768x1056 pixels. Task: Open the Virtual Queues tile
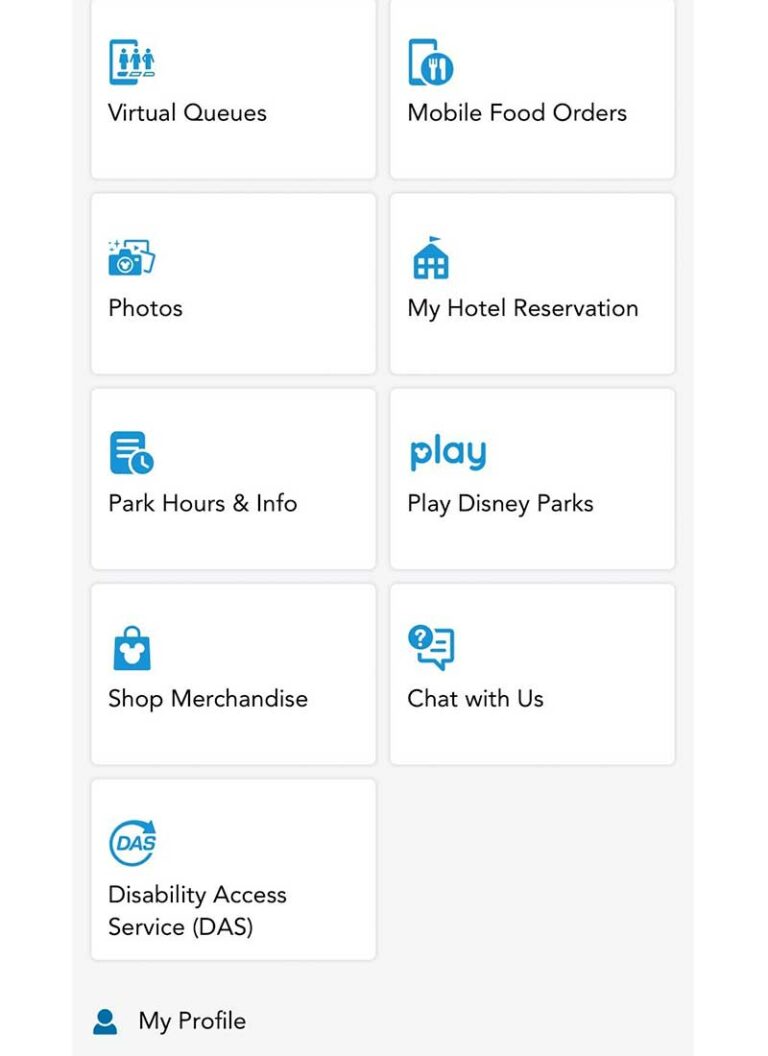(232, 90)
